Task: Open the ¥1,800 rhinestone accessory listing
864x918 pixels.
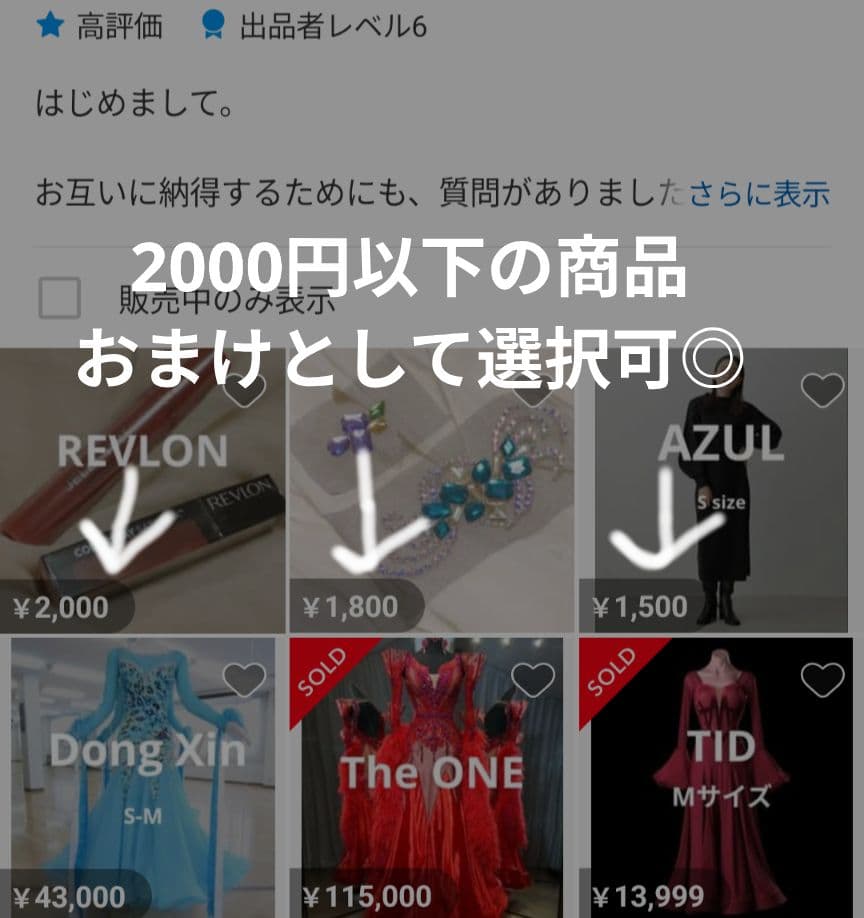Action: 432,480
